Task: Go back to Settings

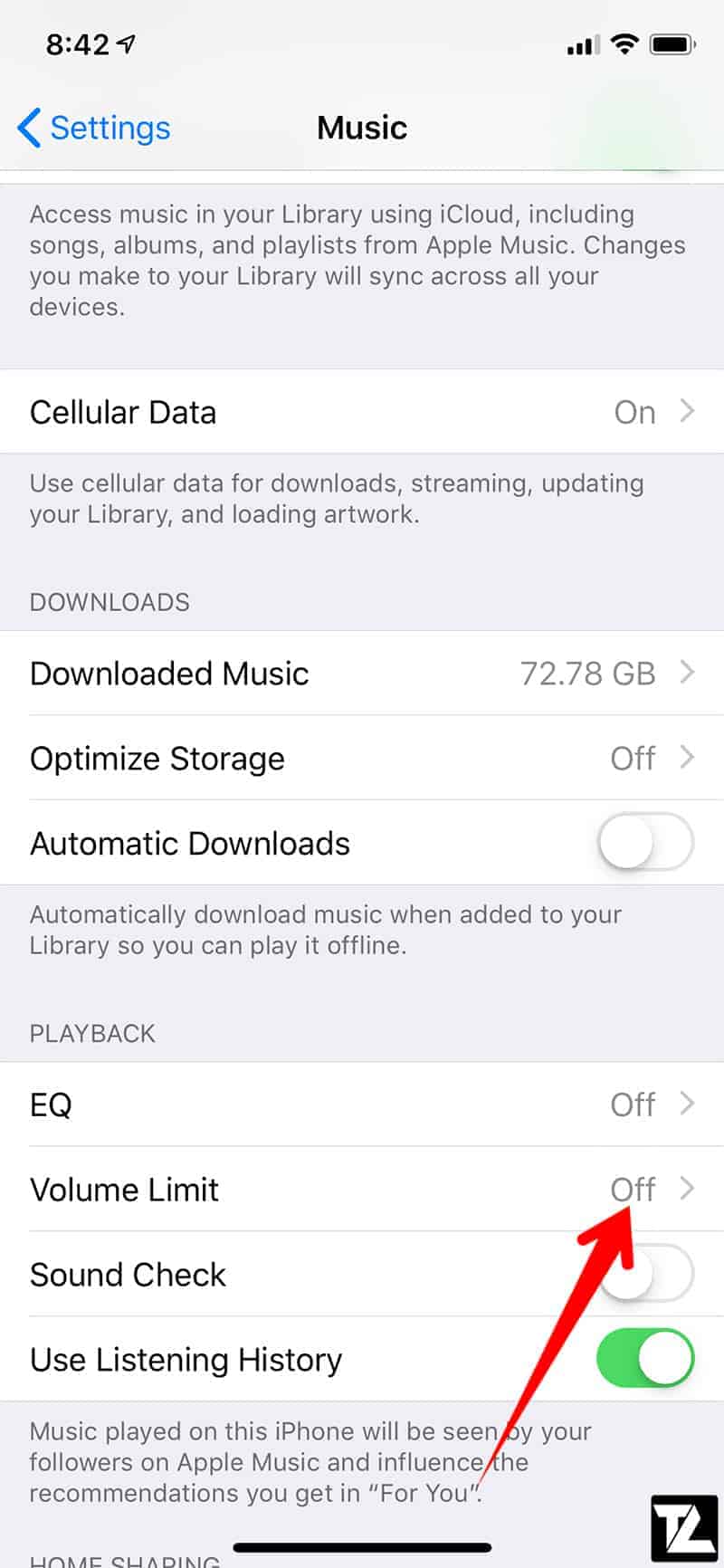Action: point(94,128)
